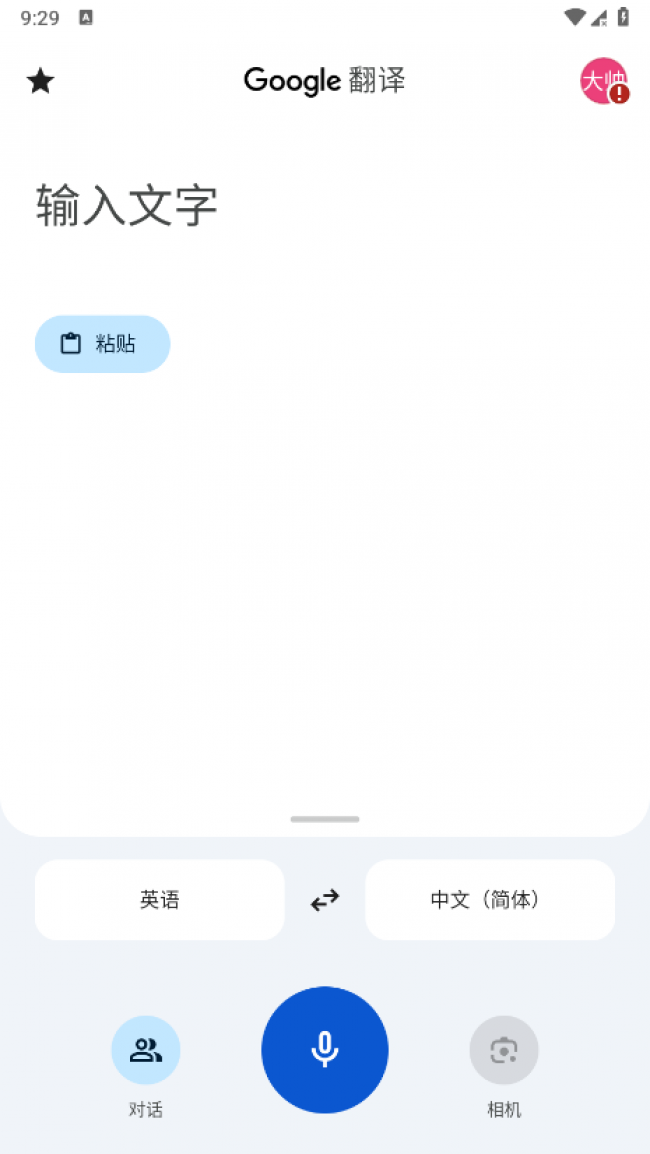Open 相机 camera translation
This screenshot has height=1154, width=650.
point(504,1050)
